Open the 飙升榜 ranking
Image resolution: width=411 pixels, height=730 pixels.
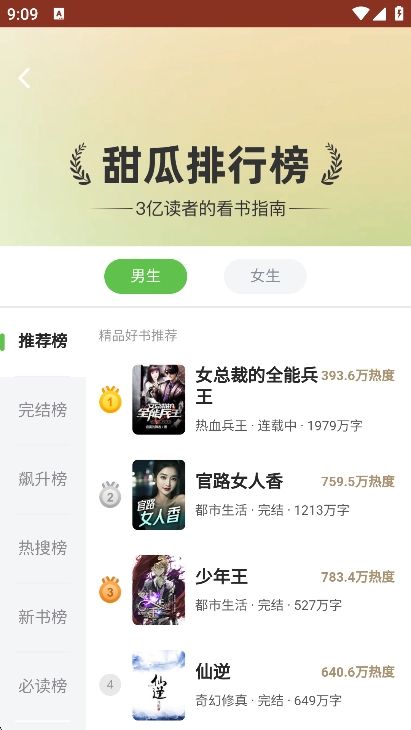43,479
